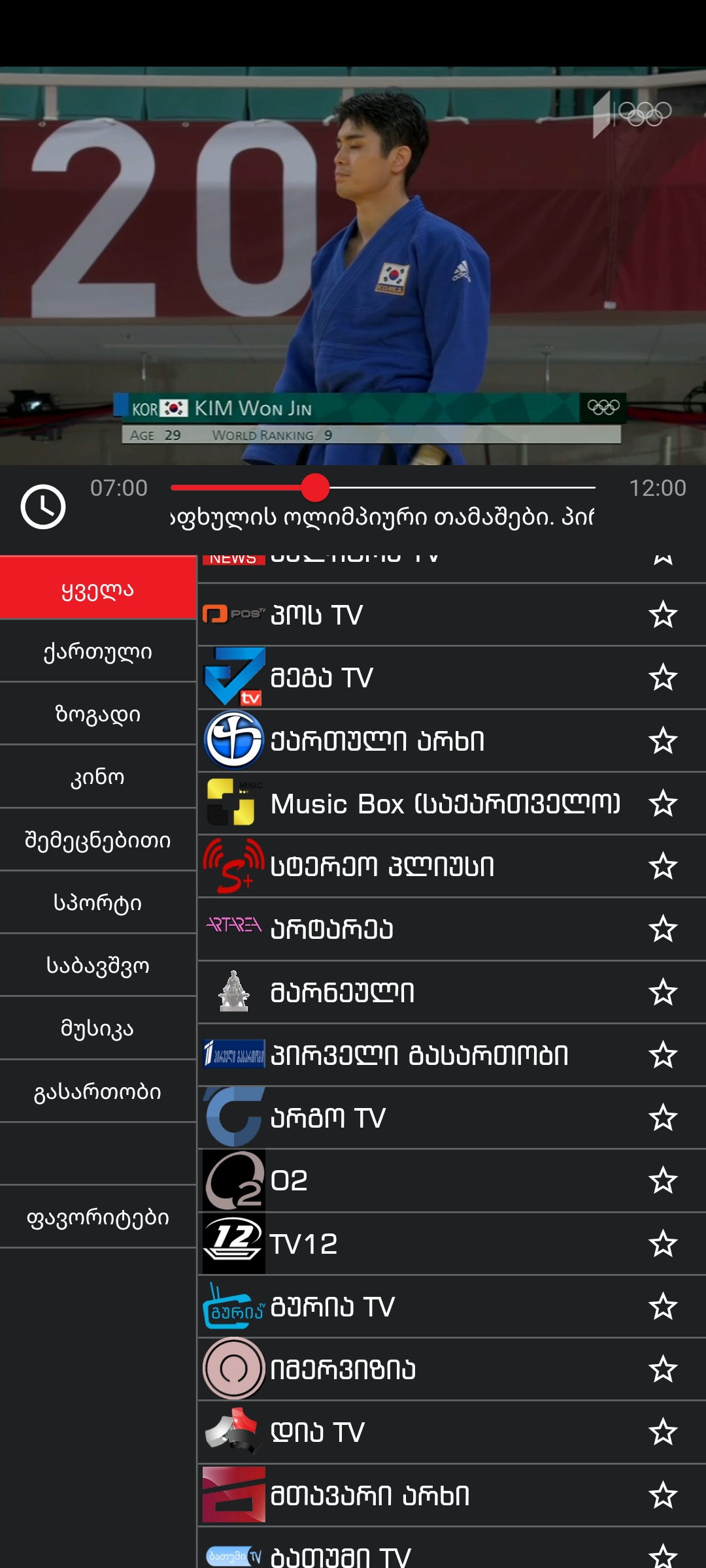Show the კინო channel category

[x=98, y=777]
